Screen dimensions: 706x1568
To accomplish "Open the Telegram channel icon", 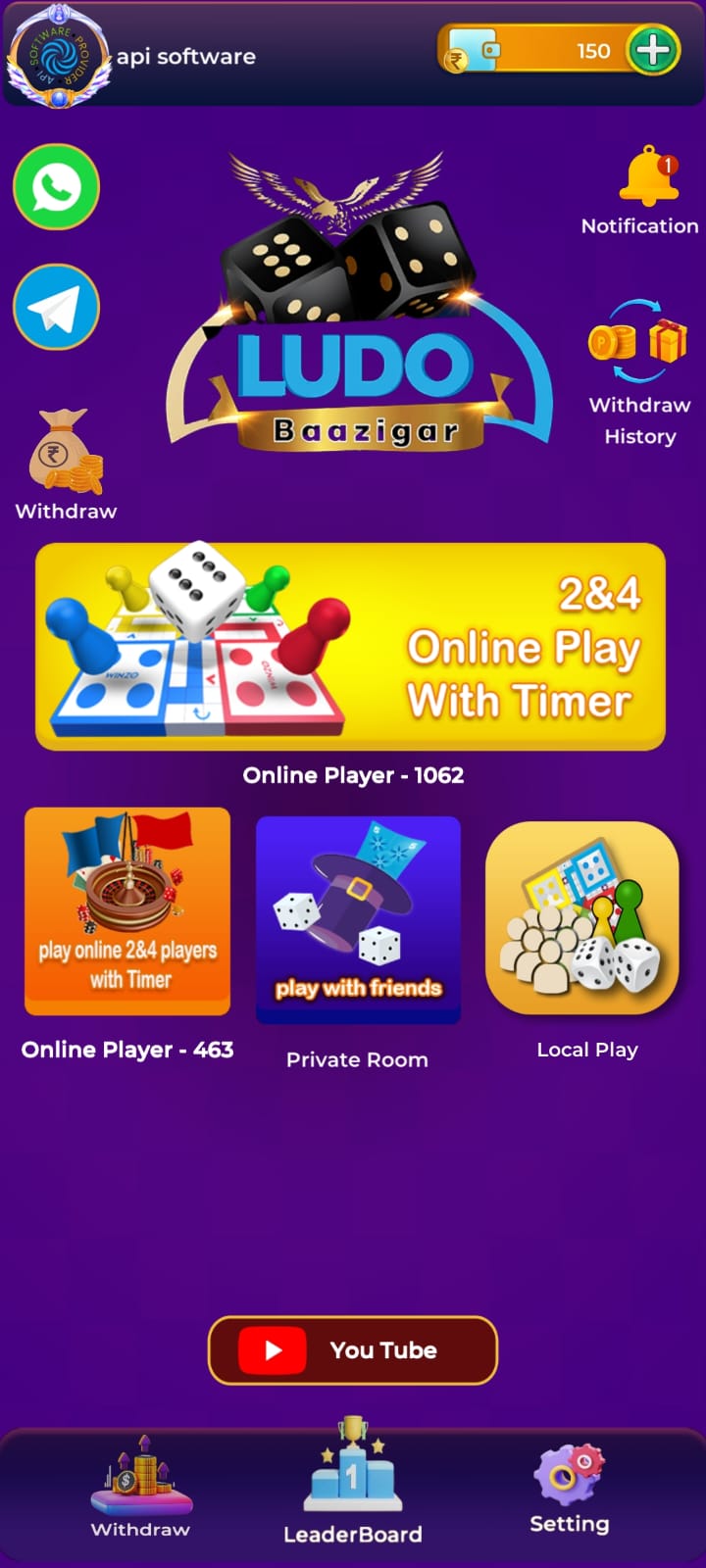I will point(57,308).
